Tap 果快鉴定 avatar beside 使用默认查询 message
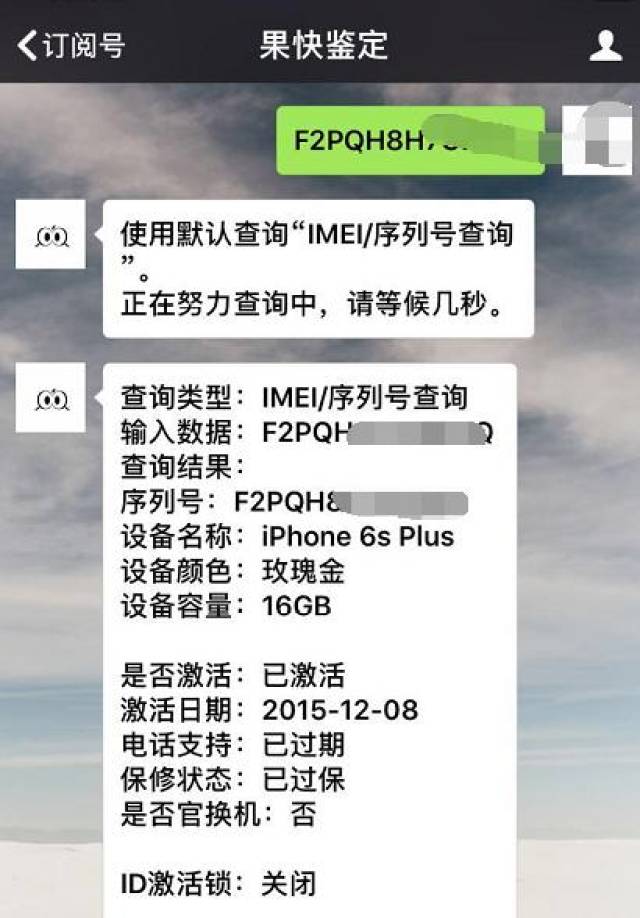This screenshot has width=640, height=918. coord(50,234)
